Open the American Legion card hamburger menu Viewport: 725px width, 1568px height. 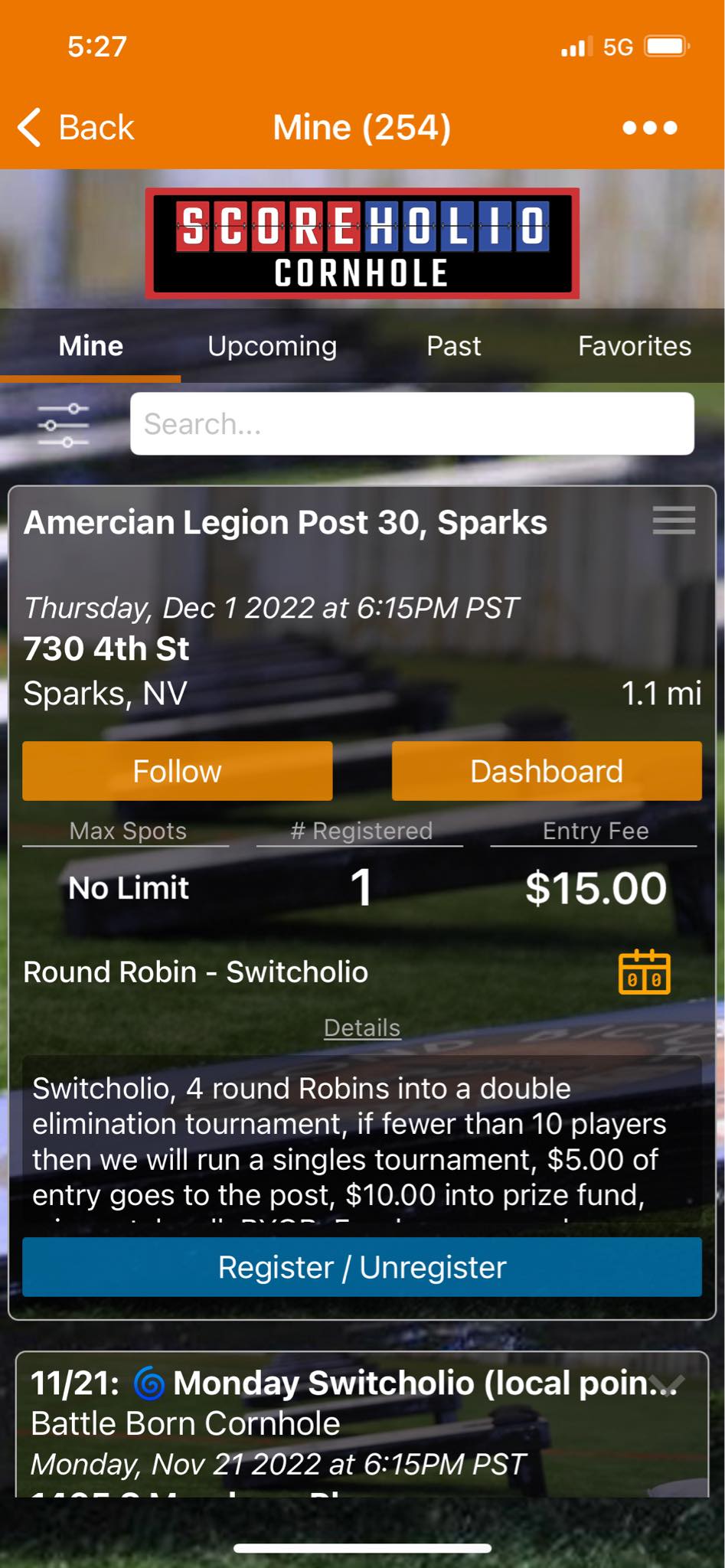(x=674, y=520)
